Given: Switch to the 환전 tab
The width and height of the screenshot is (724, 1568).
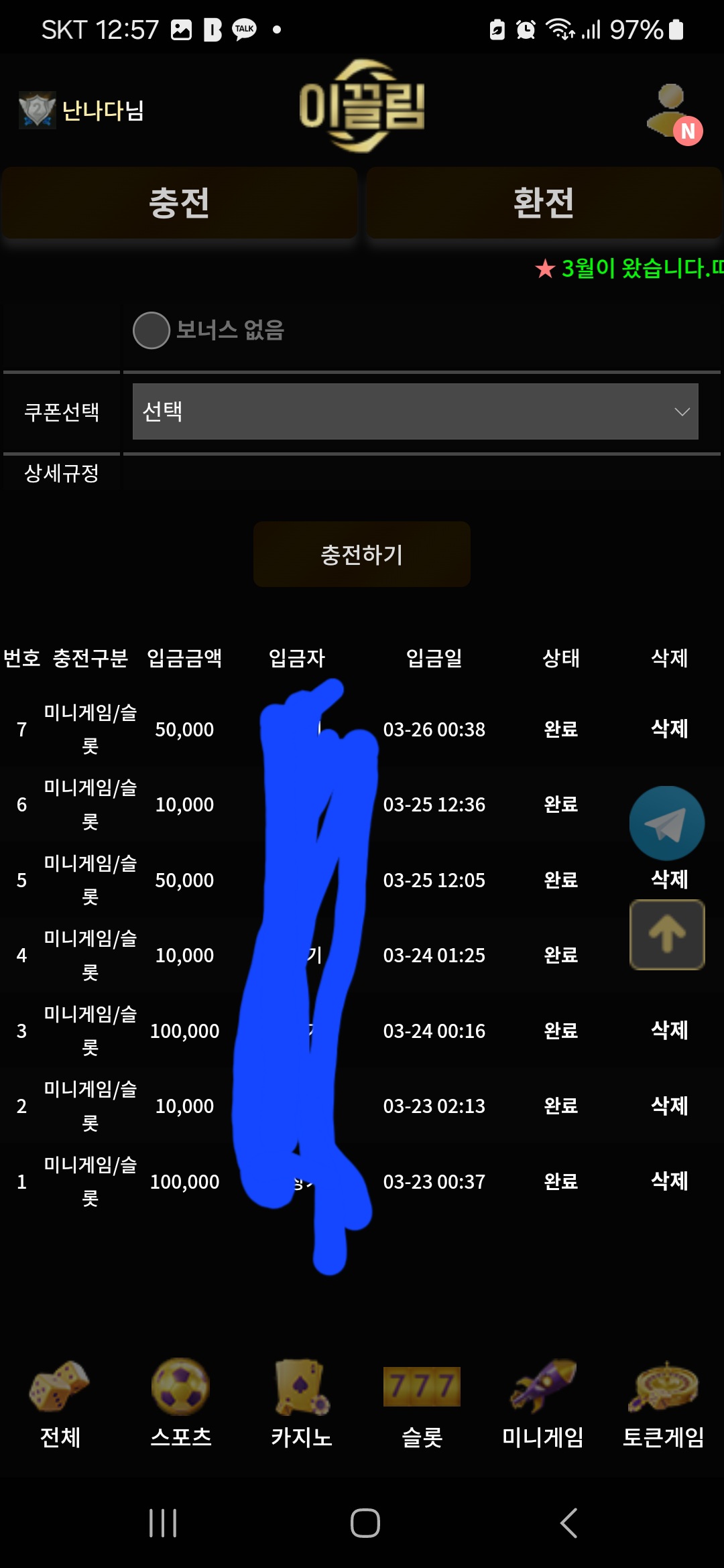Looking at the screenshot, I should point(544,203).
